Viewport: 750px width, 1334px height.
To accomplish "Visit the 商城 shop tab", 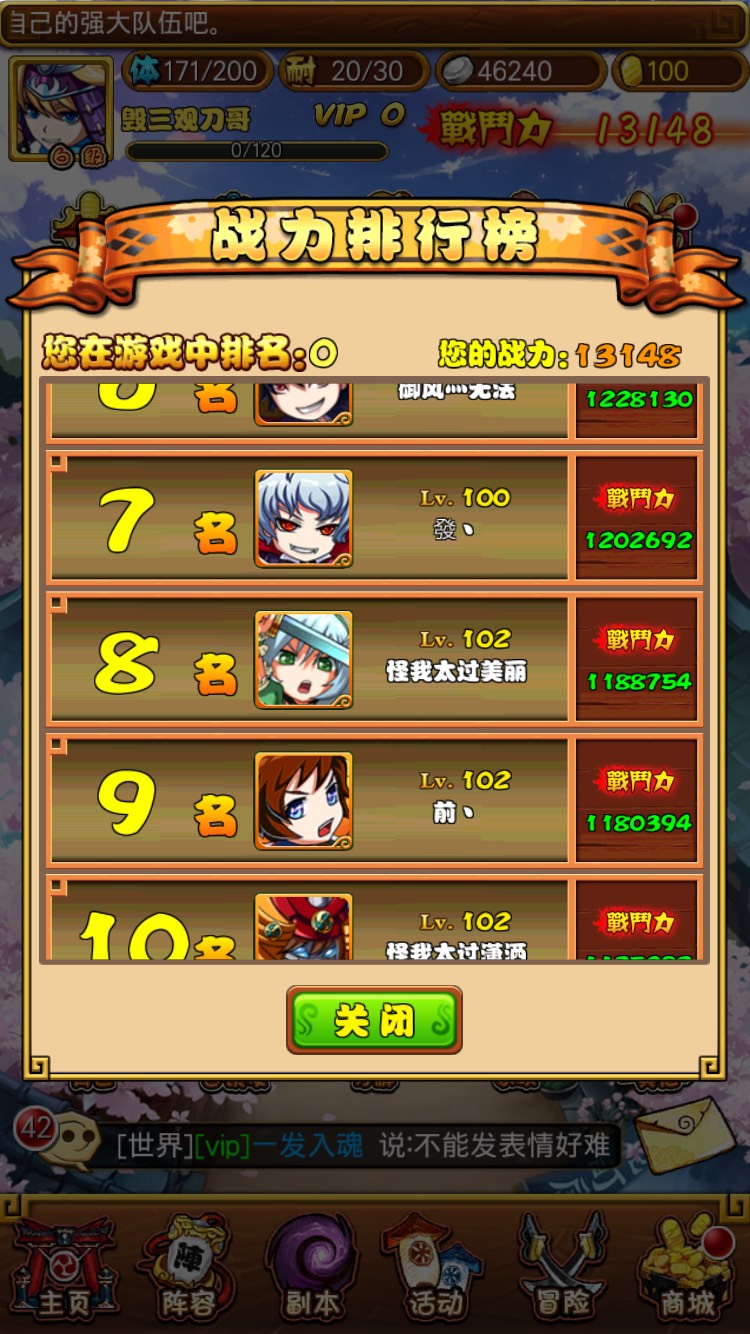I will (686, 1268).
